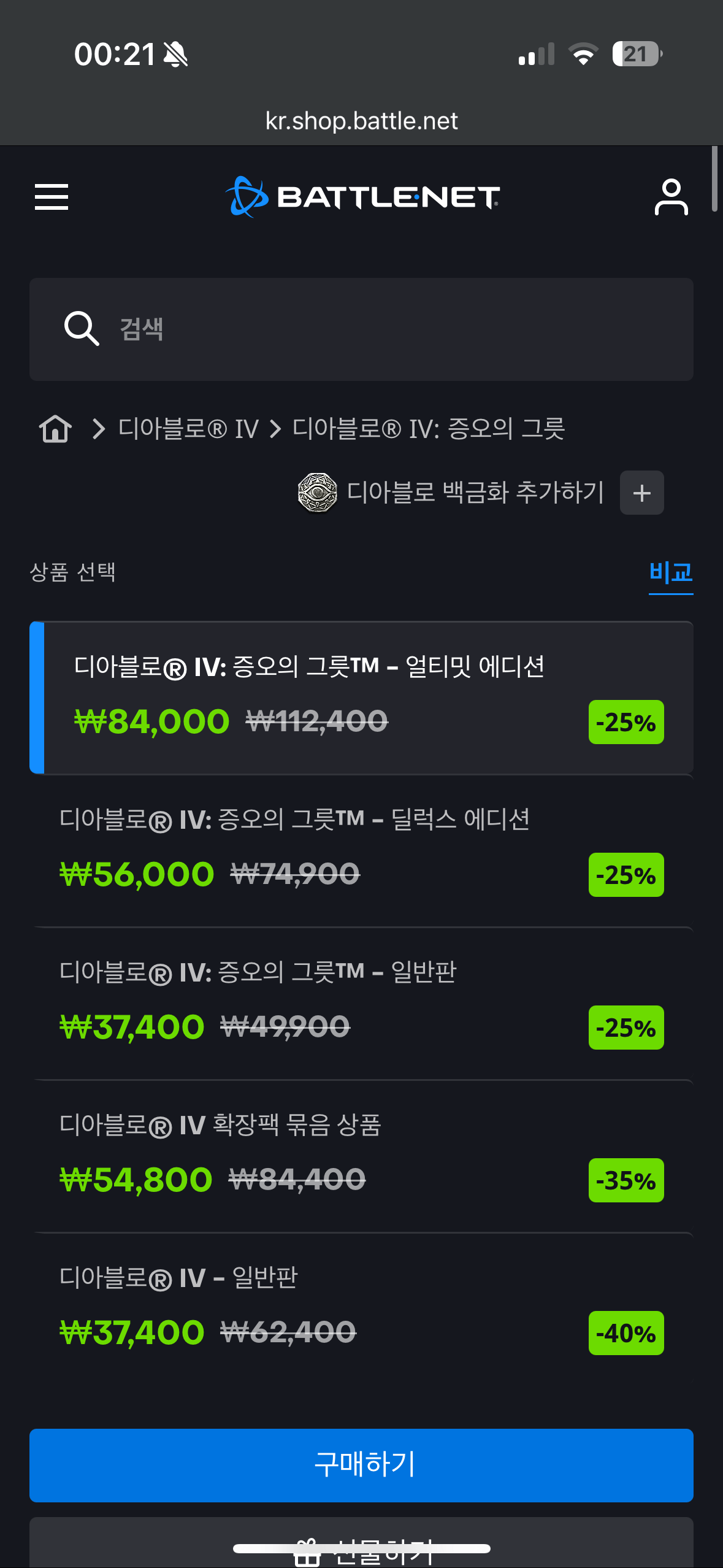Open the 비교 comparison link
The height and width of the screenshot is (1568, 723).
point(671,573)
